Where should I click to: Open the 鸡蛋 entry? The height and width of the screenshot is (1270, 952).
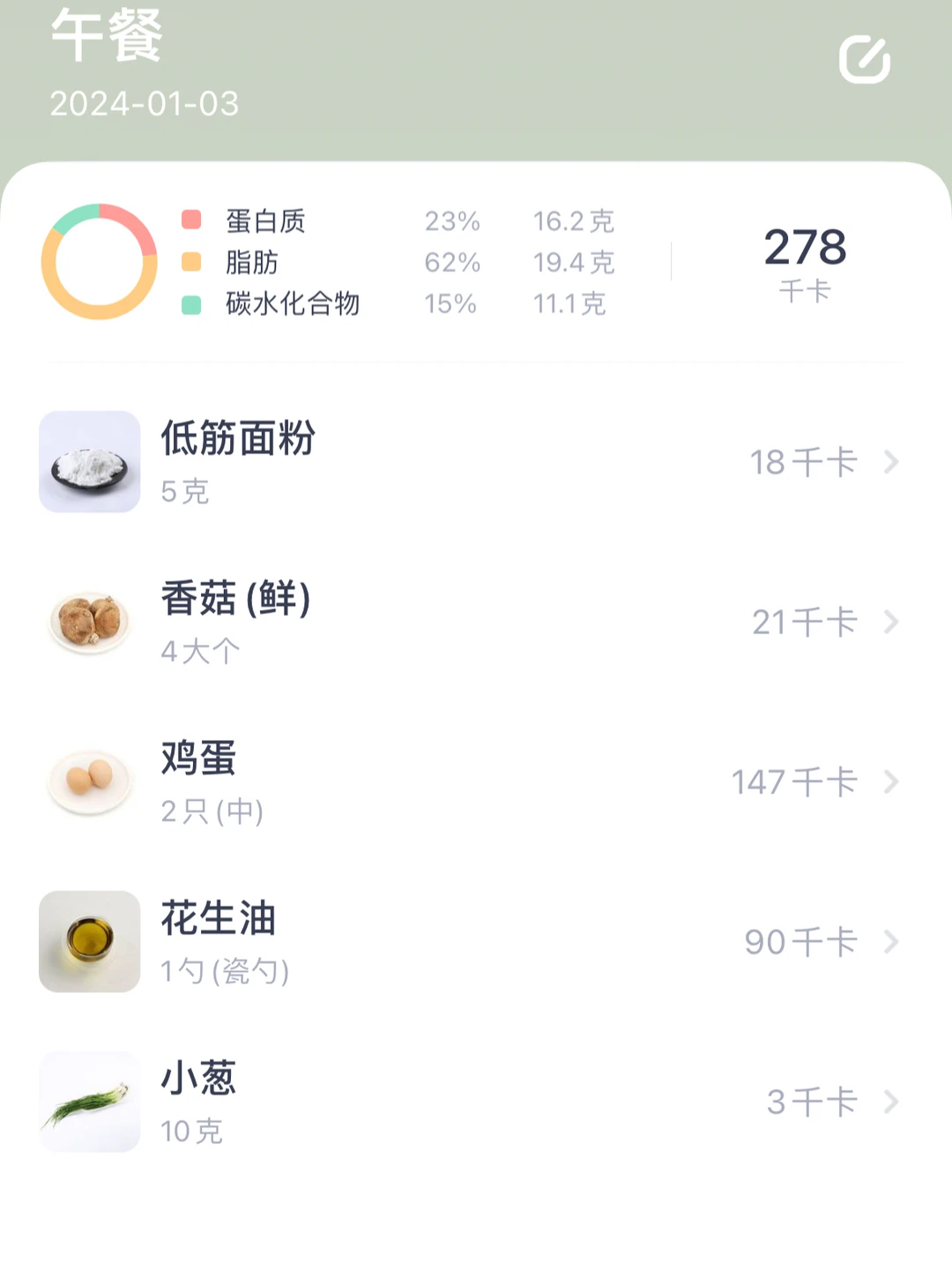click(476, 782)
